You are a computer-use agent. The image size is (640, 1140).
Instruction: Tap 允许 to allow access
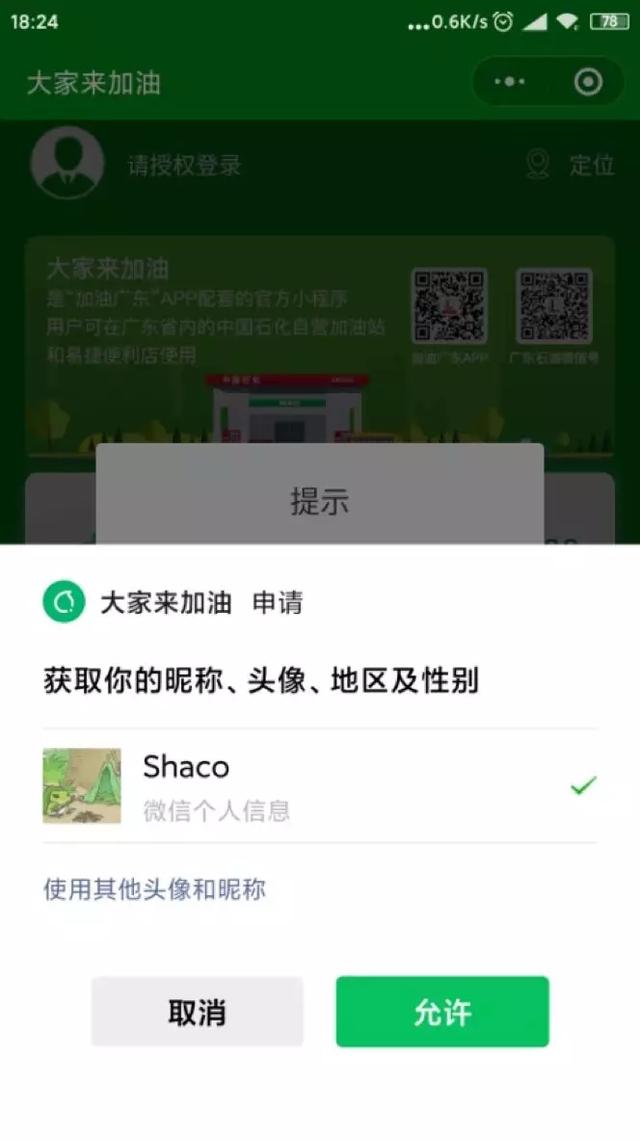point(442,1012)
